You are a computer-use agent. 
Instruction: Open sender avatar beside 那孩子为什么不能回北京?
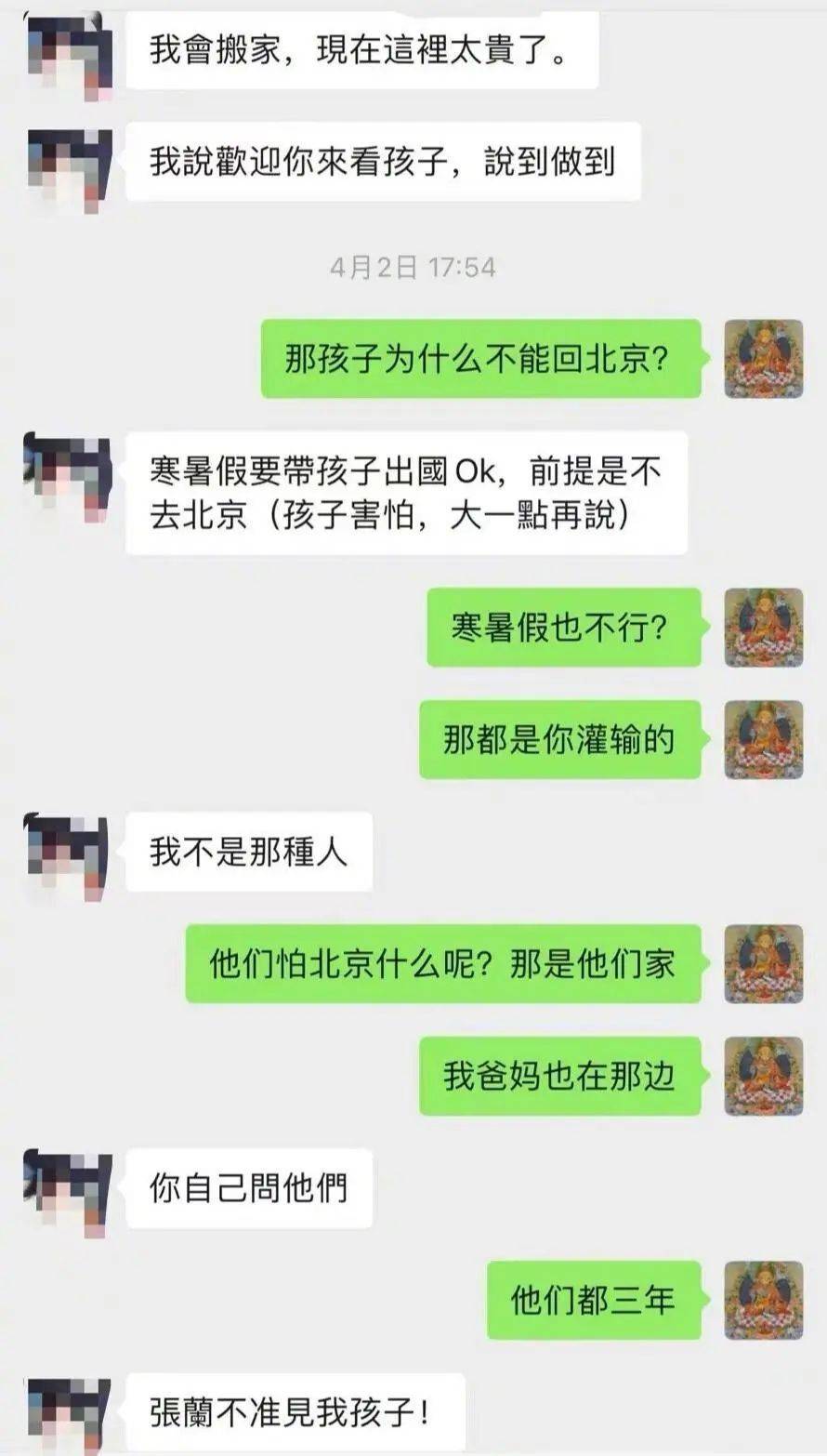pyautogui.click(x=763, y=359)
